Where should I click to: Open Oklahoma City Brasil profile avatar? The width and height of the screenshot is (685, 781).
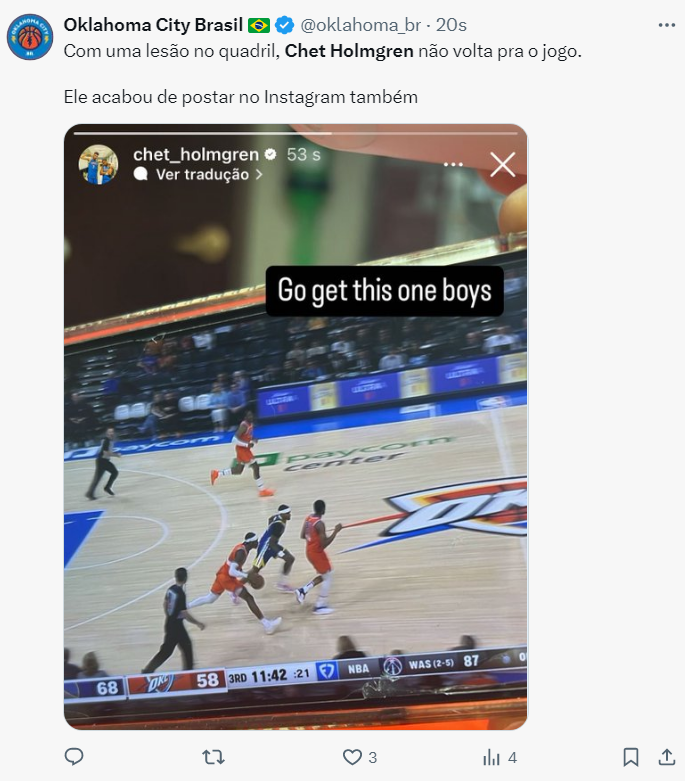[30, 37]
